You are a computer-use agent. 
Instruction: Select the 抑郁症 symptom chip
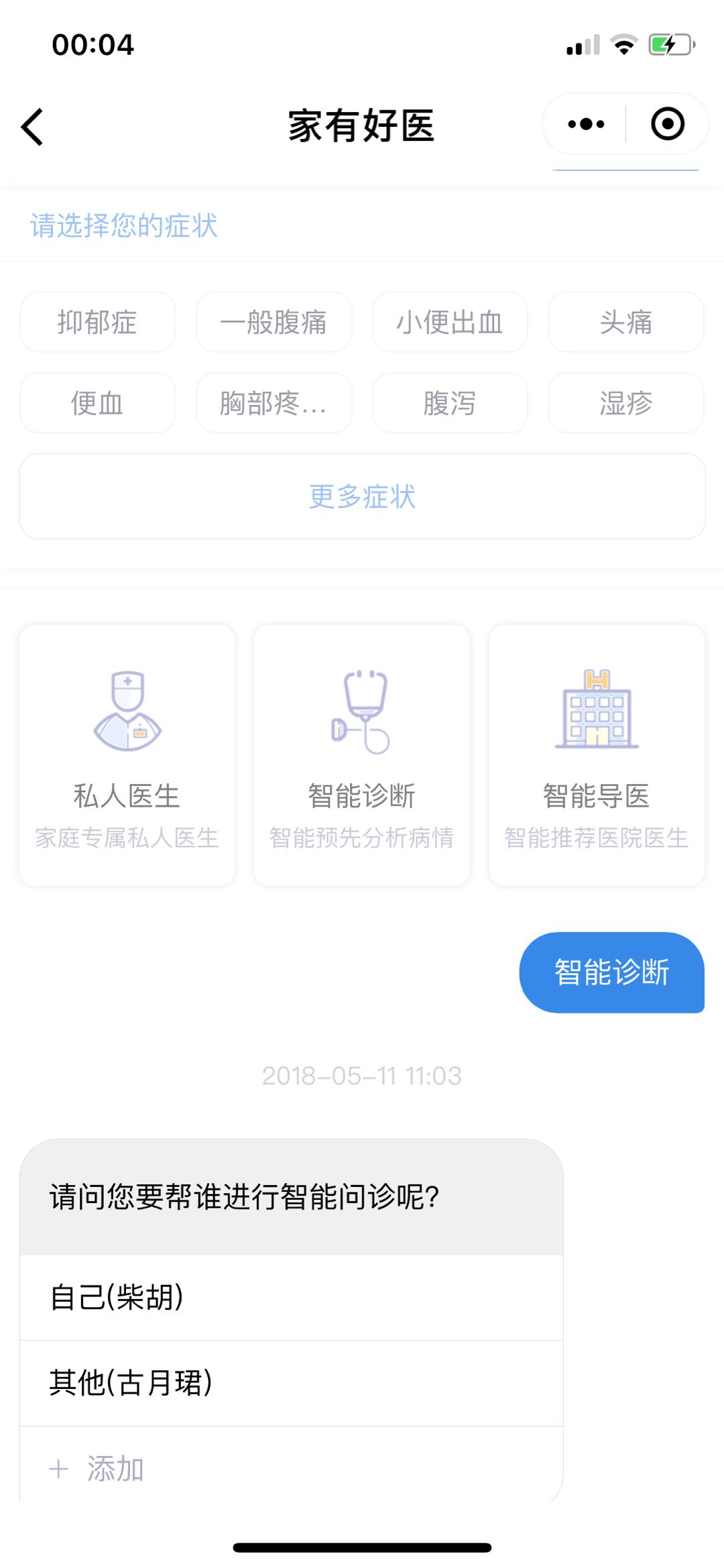(98, 322)
